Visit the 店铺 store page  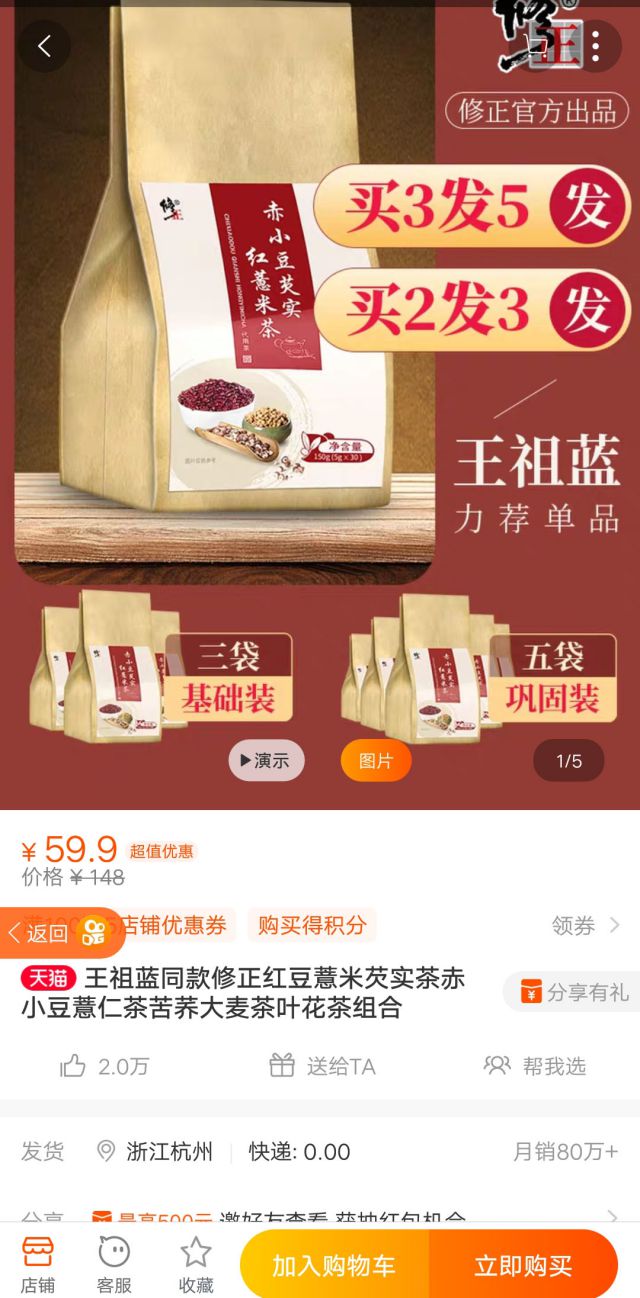[38, 1264]
